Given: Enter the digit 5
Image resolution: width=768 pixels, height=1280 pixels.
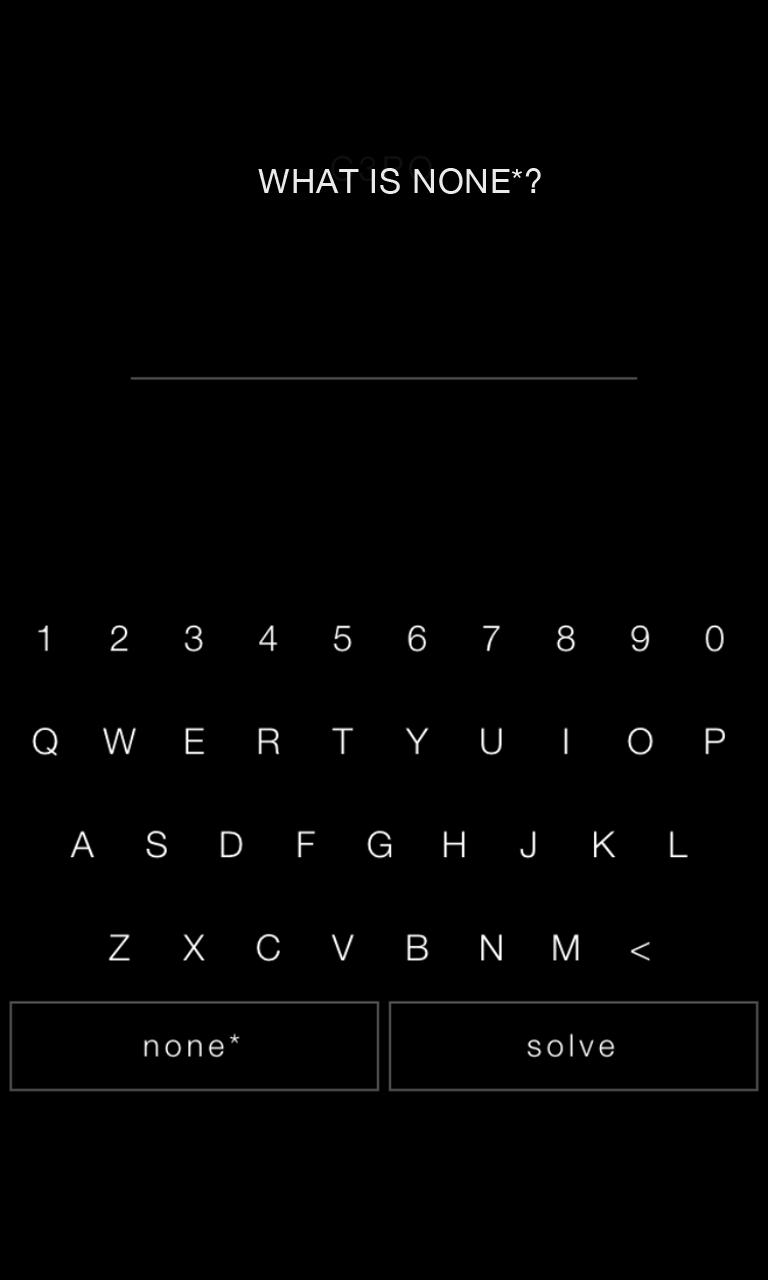Looking at the screenshot, I should (342, 639).
